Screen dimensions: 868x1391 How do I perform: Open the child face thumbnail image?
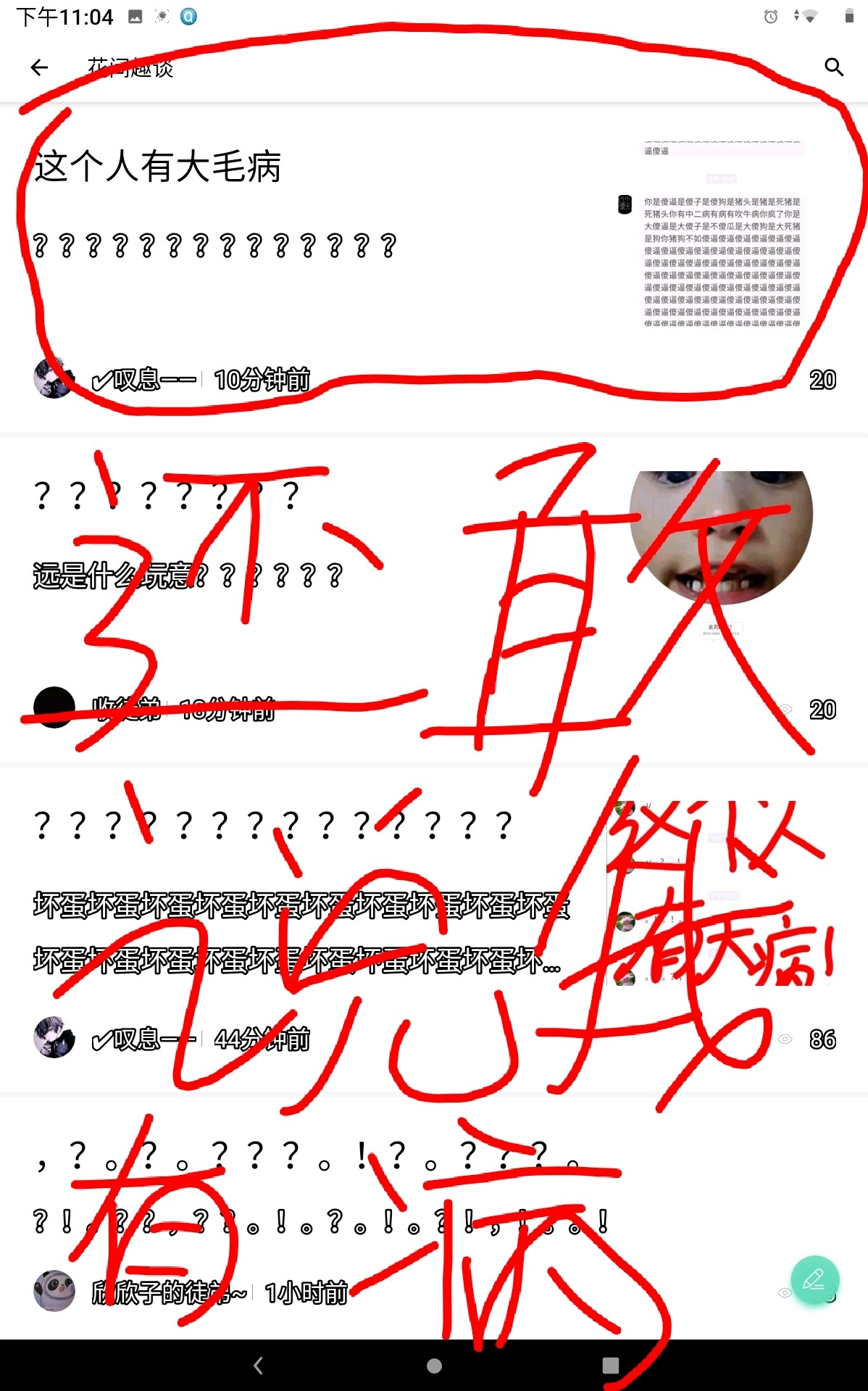click(x=720, y=536)
